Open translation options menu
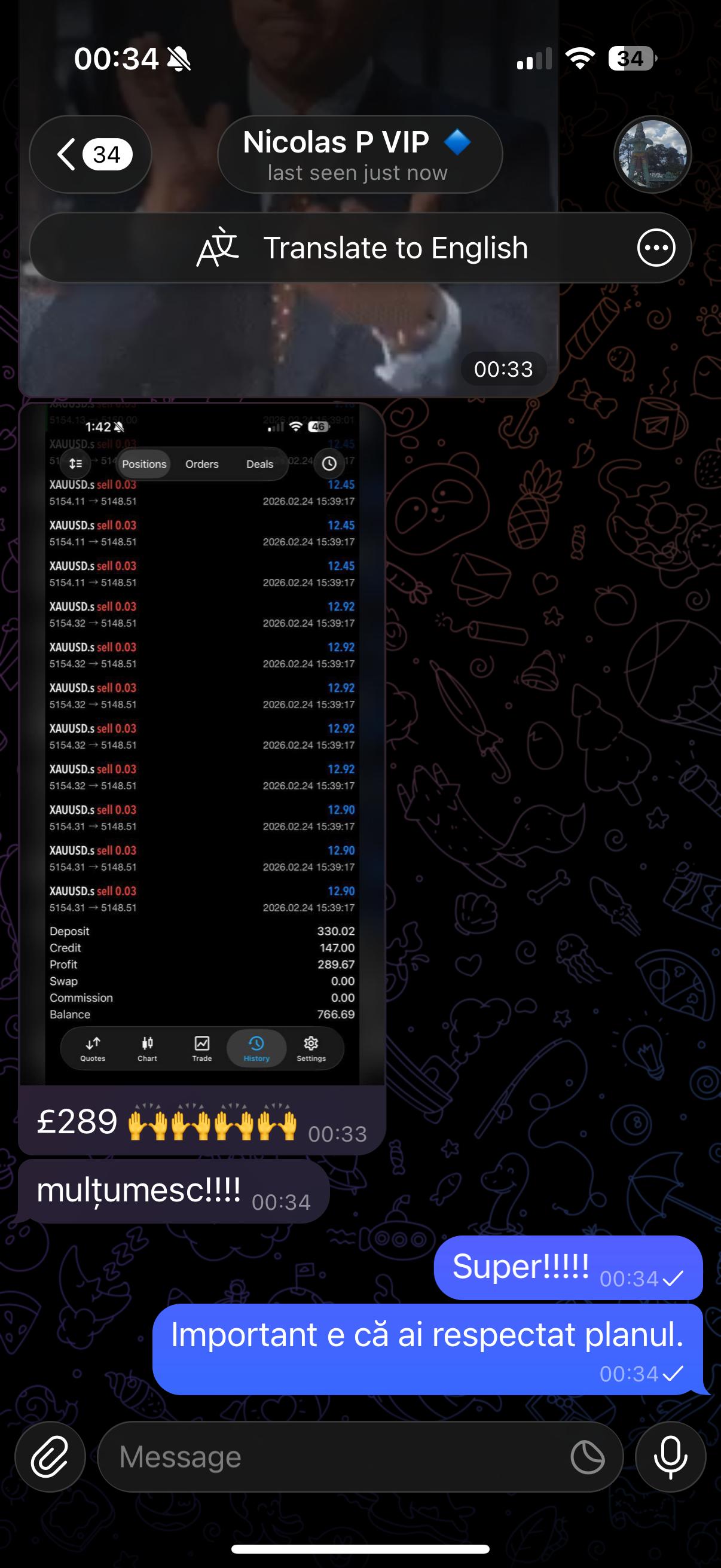Viewport: 721px width, 1568px height. pyautogui.click(x=655, y=248)
